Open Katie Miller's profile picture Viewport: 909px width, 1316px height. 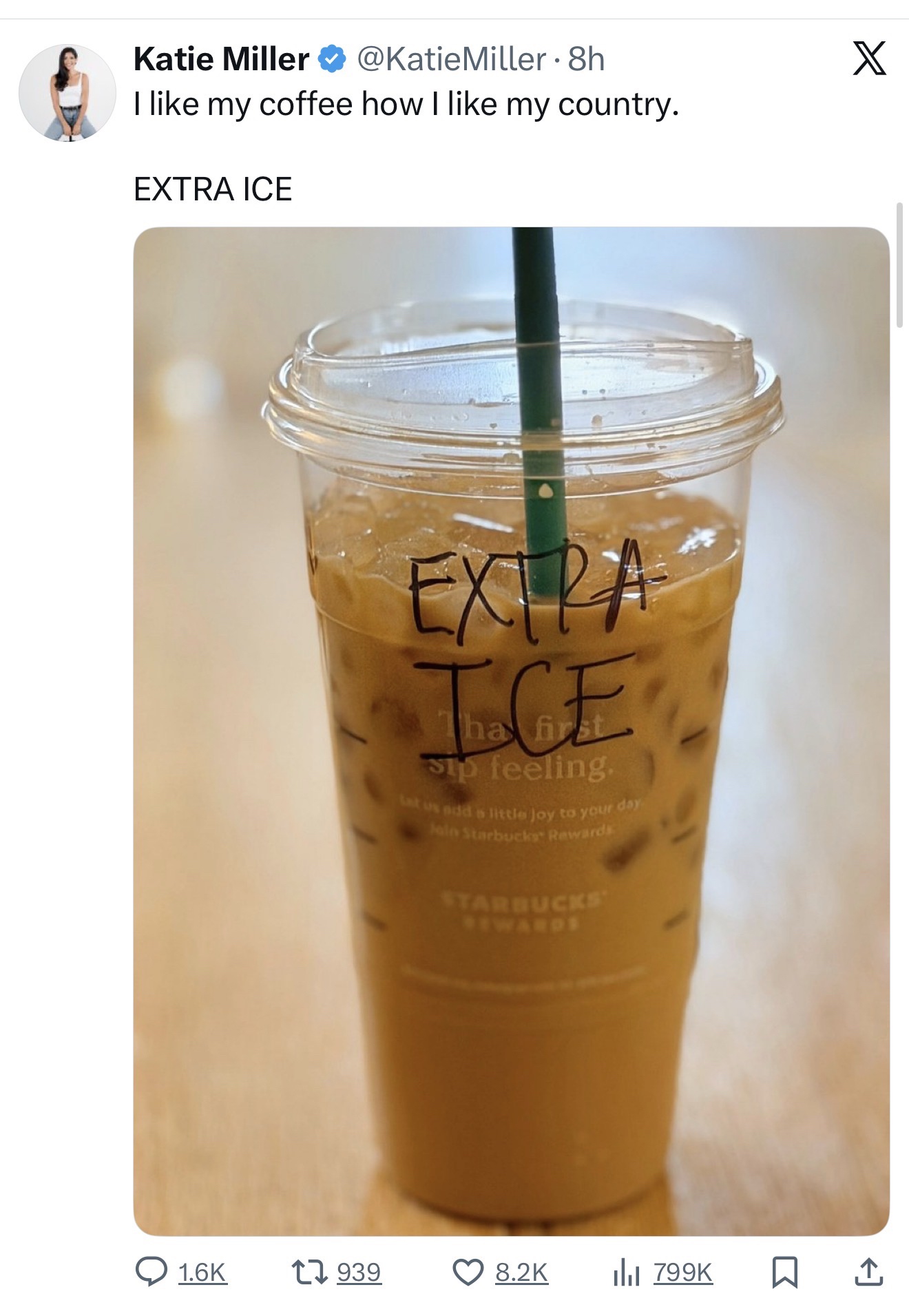pyautogui.click(x=67, y=93)
